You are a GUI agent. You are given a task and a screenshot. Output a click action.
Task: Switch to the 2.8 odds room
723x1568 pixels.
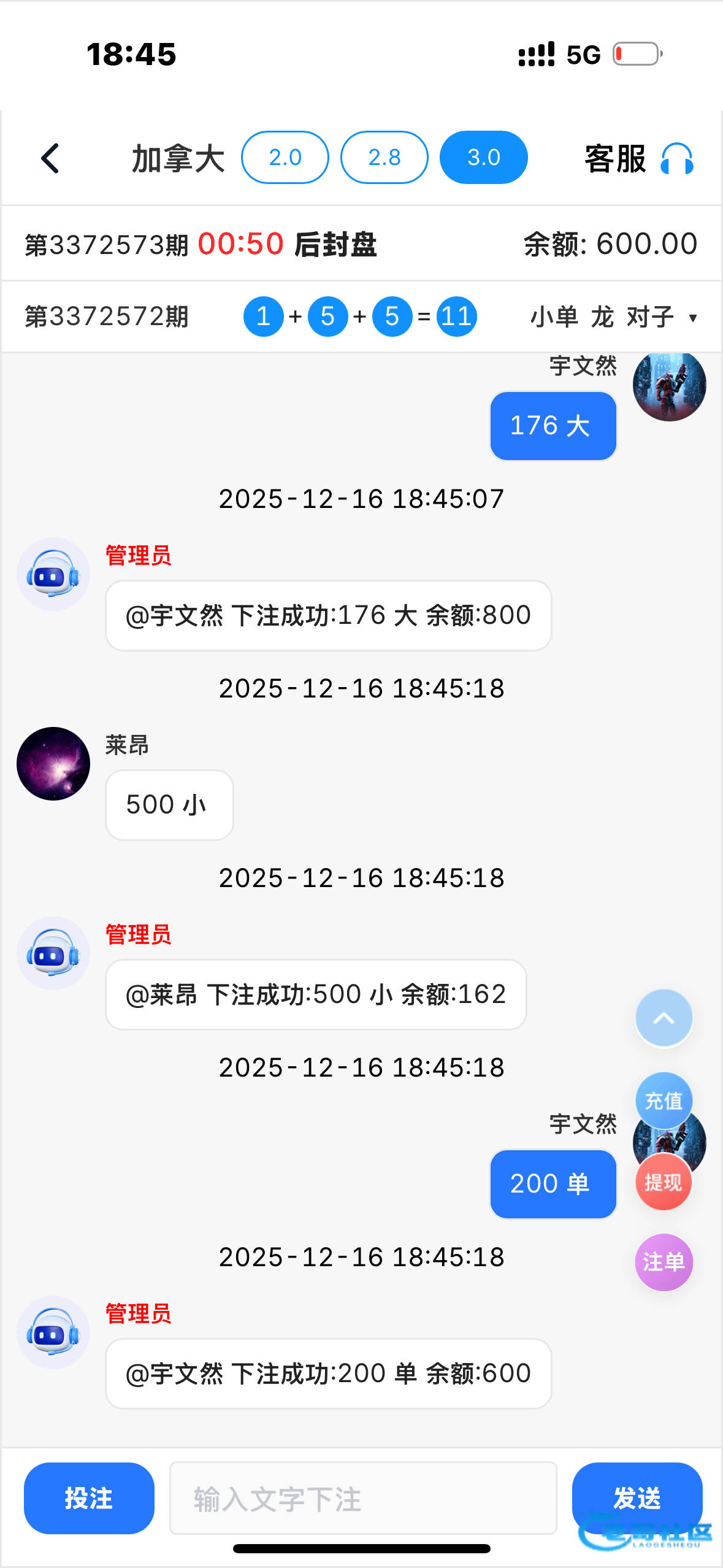384,158
